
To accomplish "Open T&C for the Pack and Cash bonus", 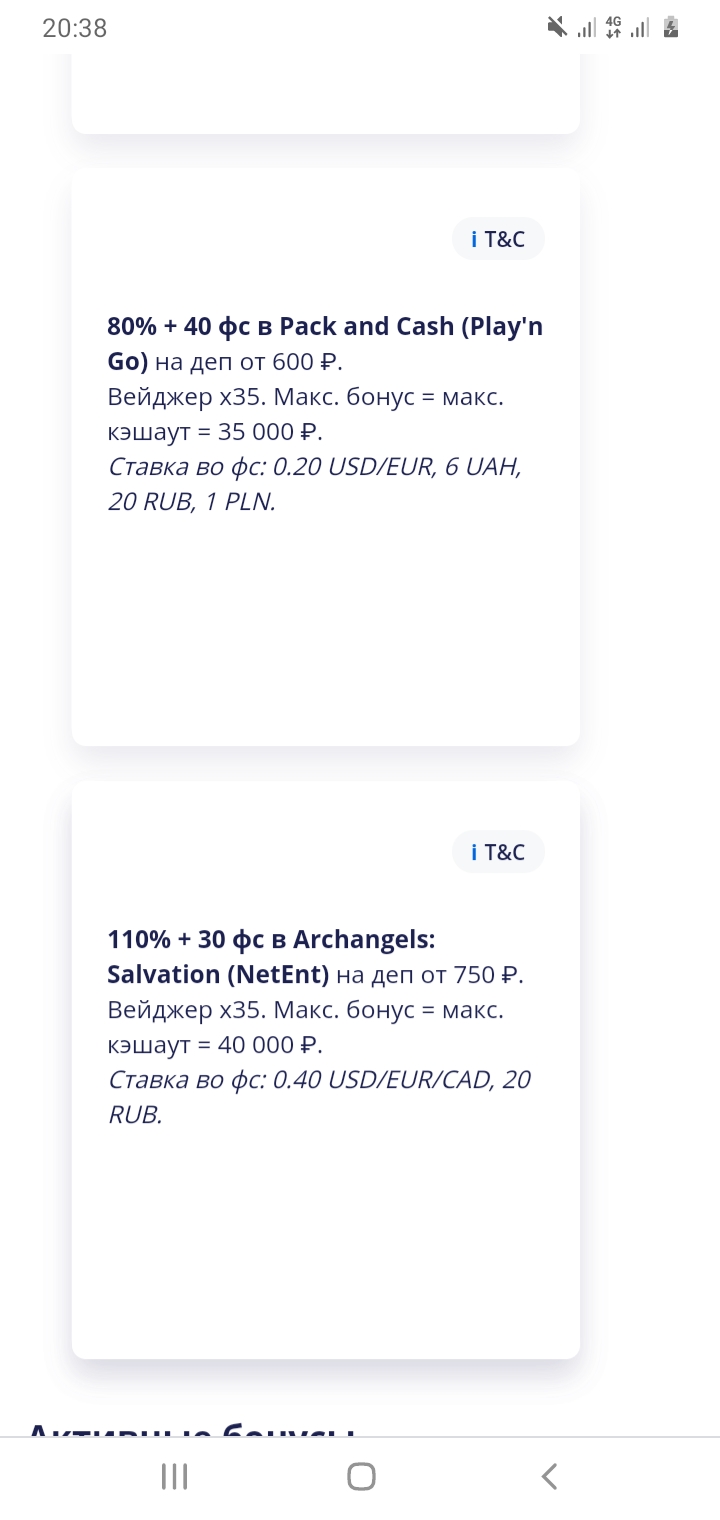I will 498,240.
